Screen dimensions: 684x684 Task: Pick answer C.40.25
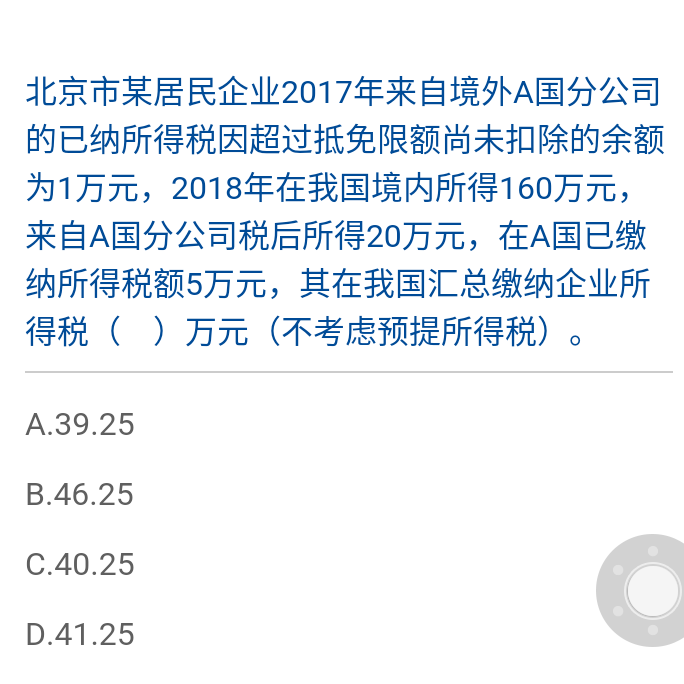click(80, 565)
